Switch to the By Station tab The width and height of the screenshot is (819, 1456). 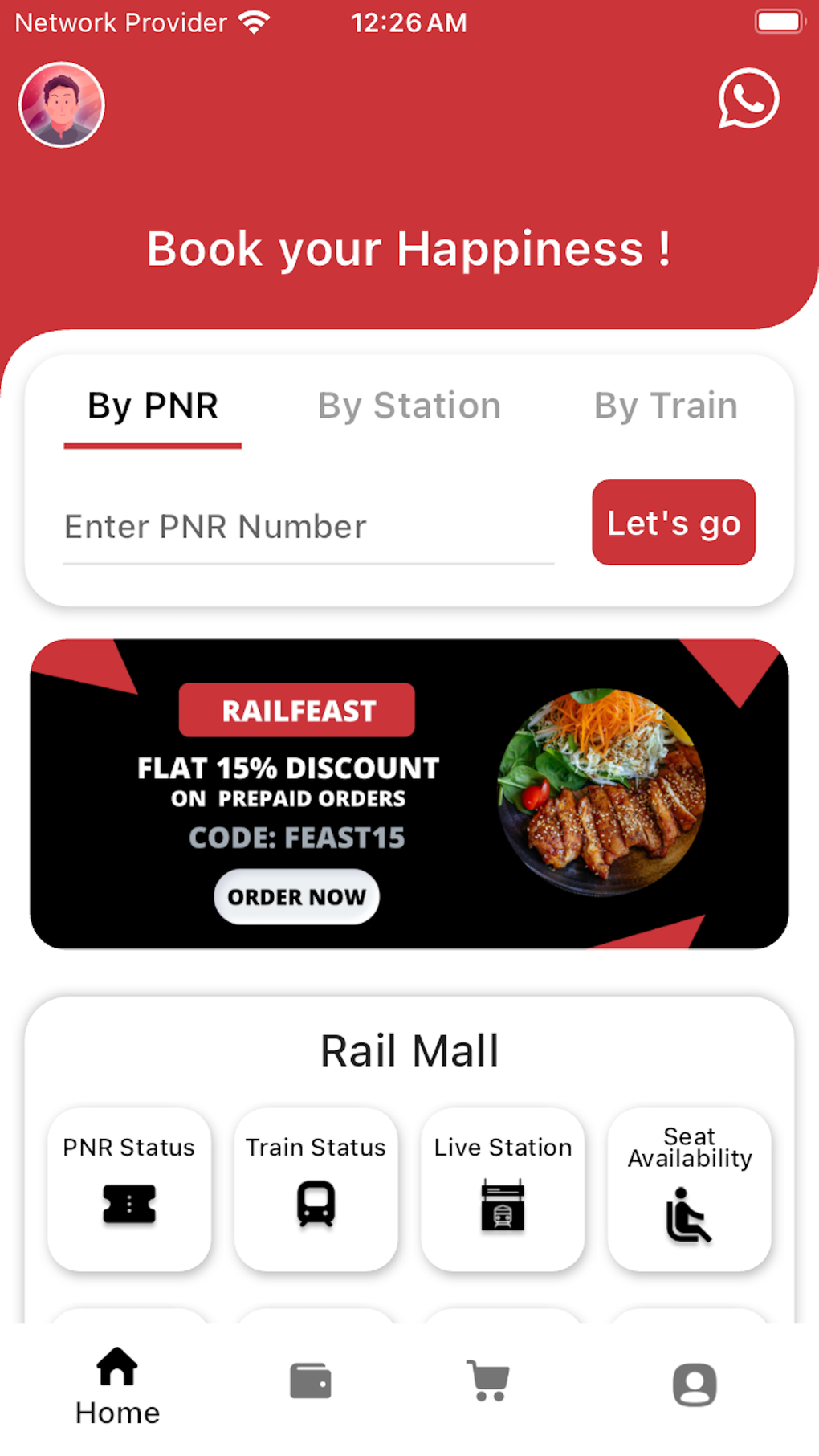click(x=408, y=406)
